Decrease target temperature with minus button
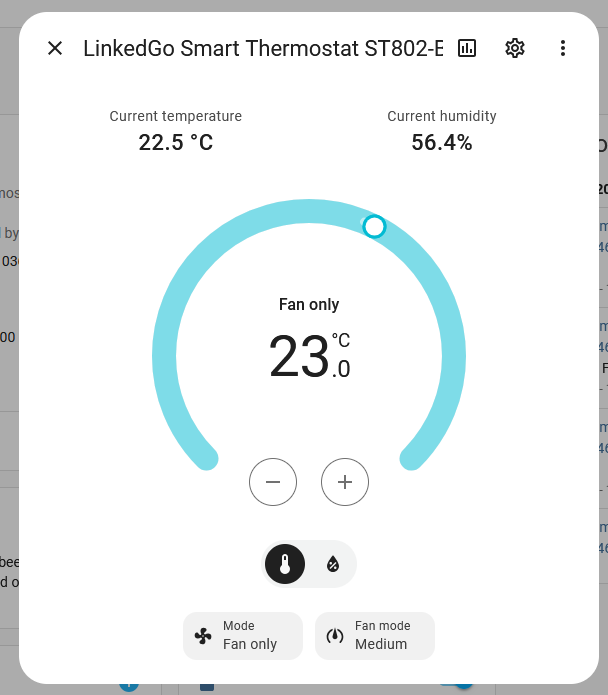 pos(273,482)
